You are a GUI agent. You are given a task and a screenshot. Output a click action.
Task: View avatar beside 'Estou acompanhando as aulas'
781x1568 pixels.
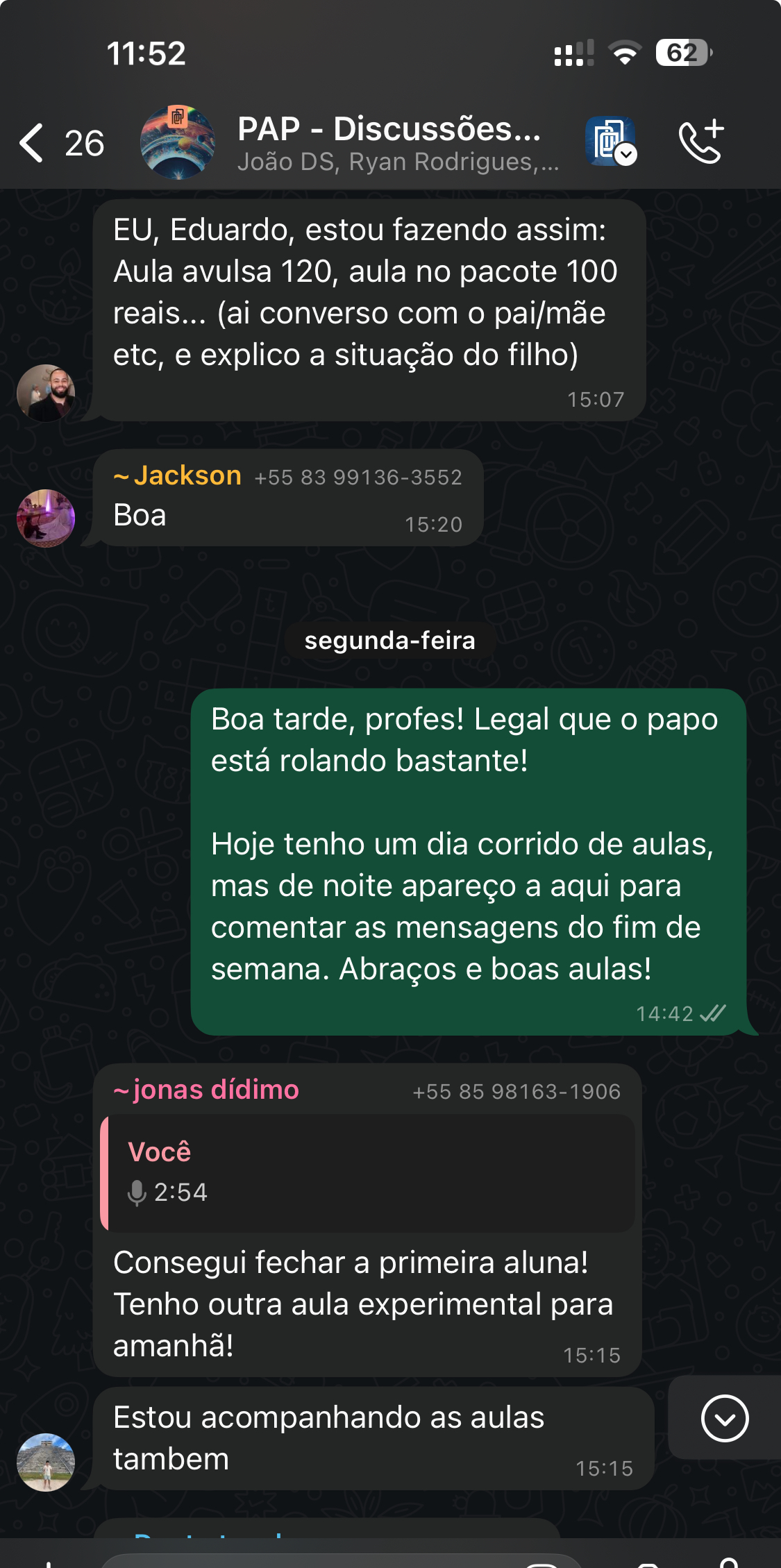[46, 1462]
